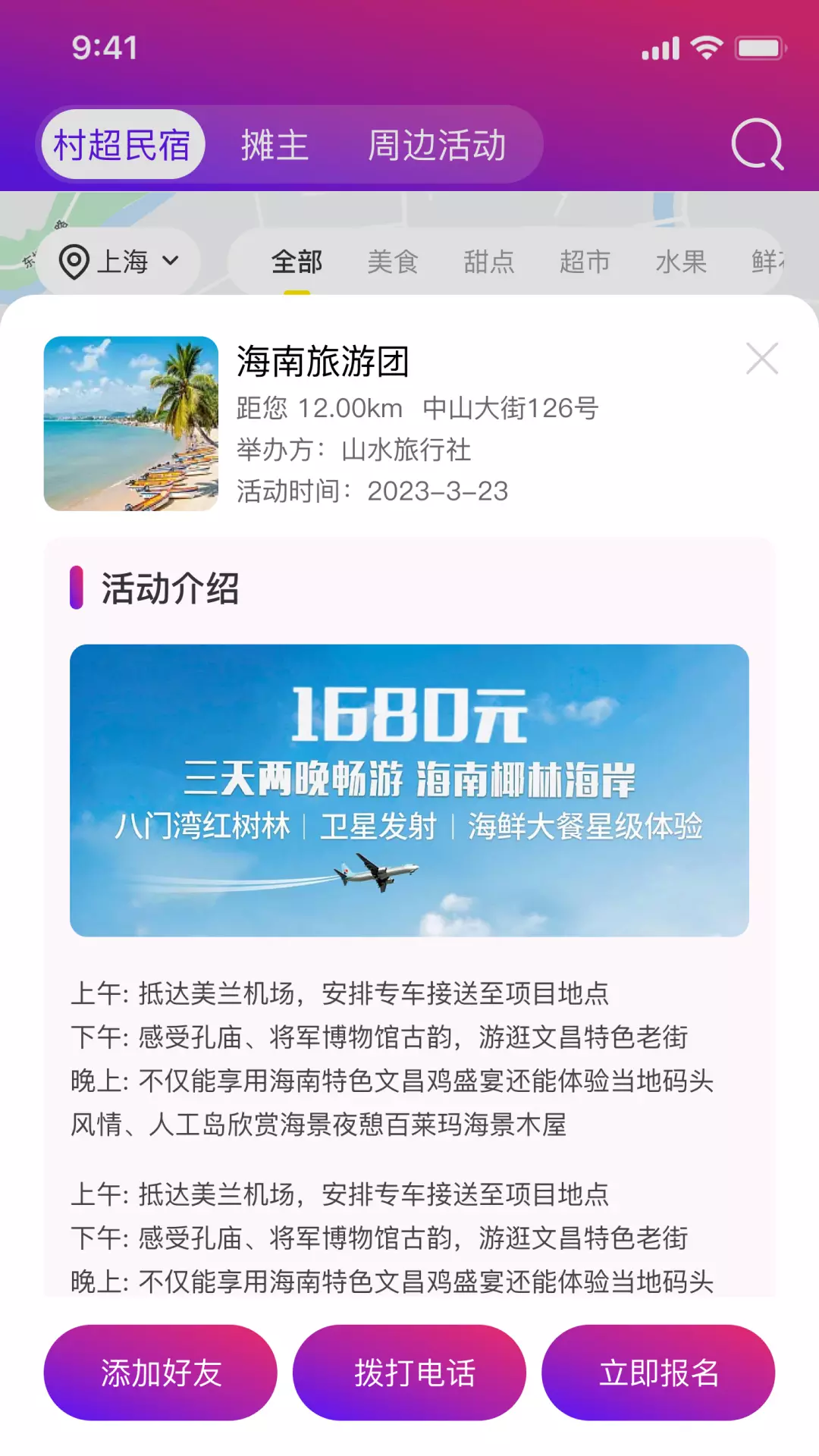Select the 甜点 category filter

click(489, 262)
